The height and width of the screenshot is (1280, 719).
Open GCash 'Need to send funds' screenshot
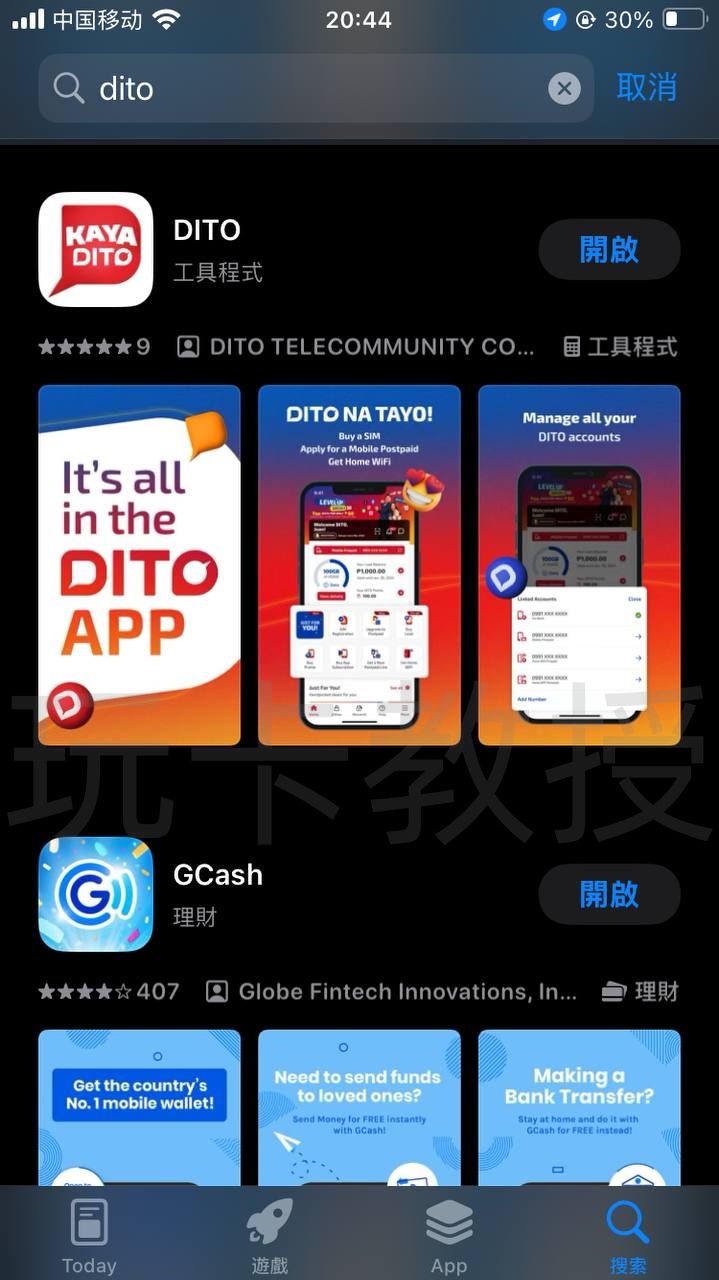pos(359,1105)
